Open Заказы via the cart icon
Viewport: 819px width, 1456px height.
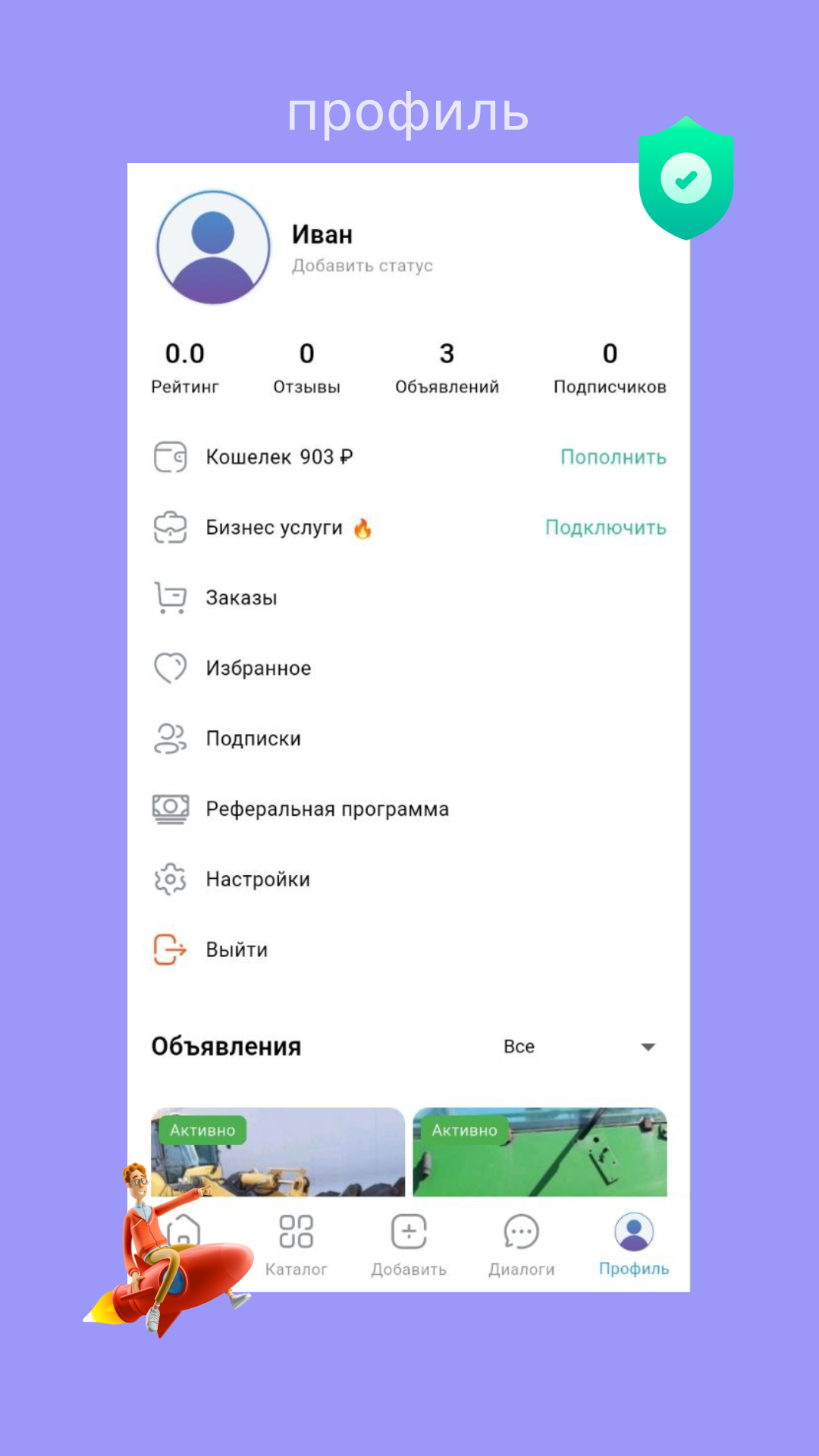(x=170, y=597)
